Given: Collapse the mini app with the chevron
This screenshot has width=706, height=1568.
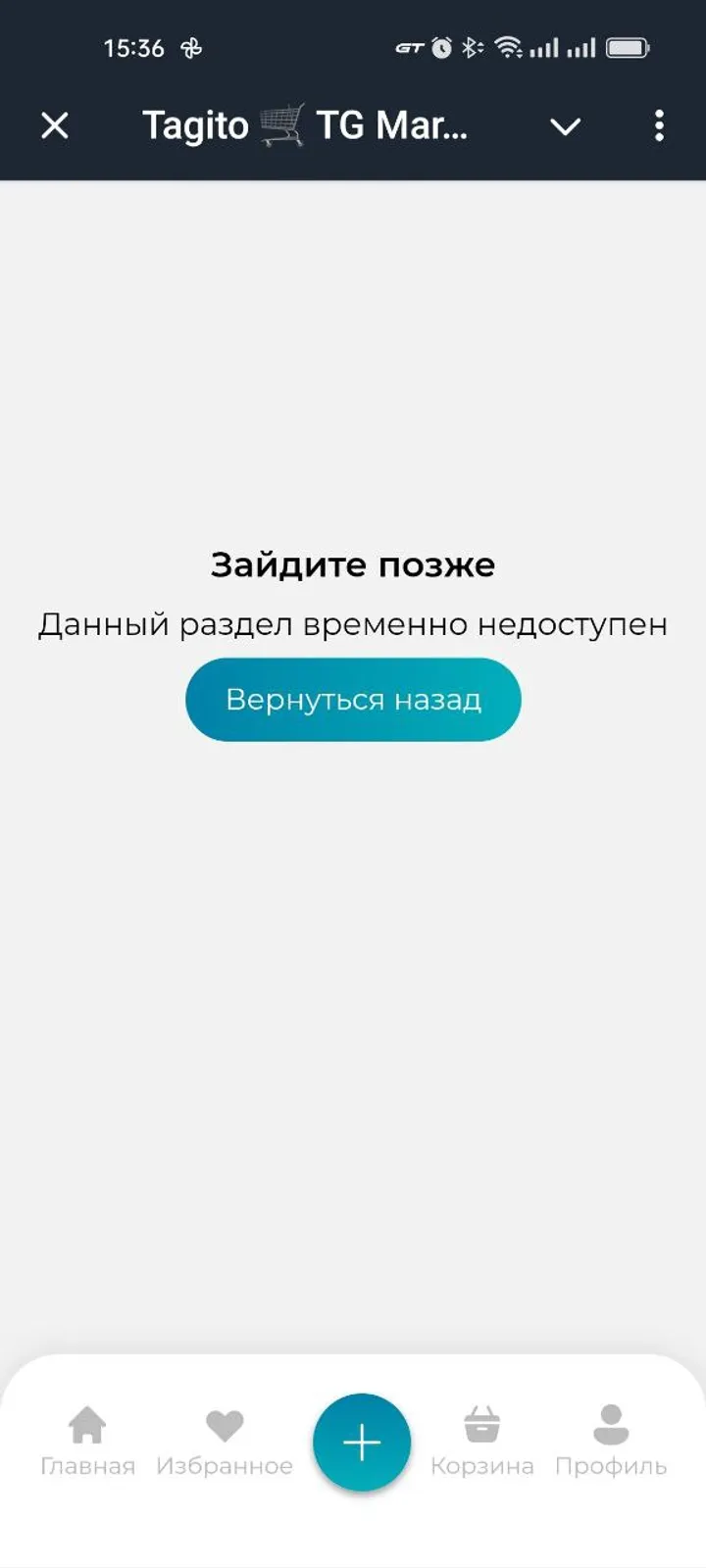Looking at the screenshot, I should 565,126.
